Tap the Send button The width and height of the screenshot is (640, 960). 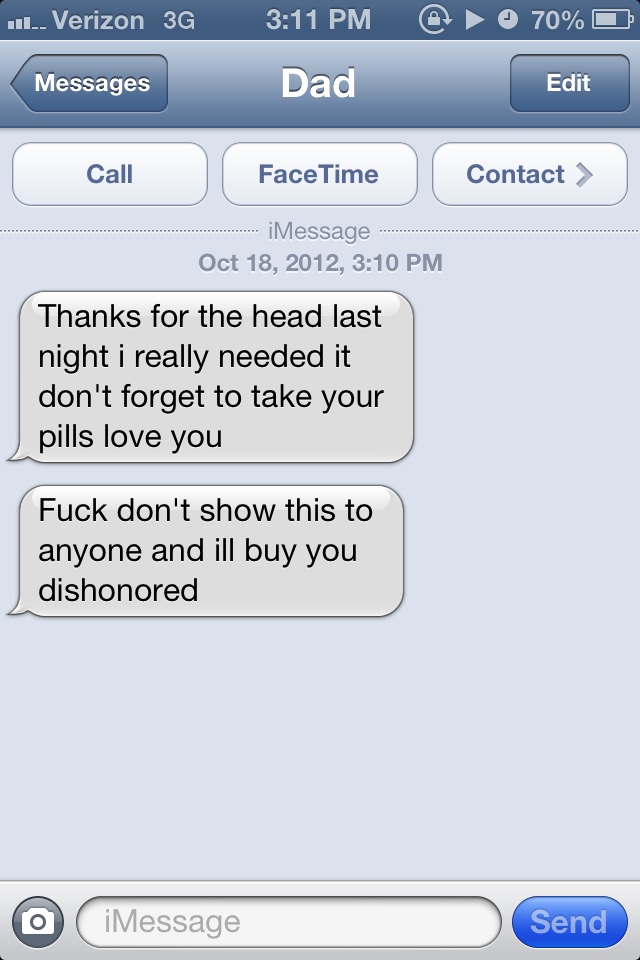568,921
